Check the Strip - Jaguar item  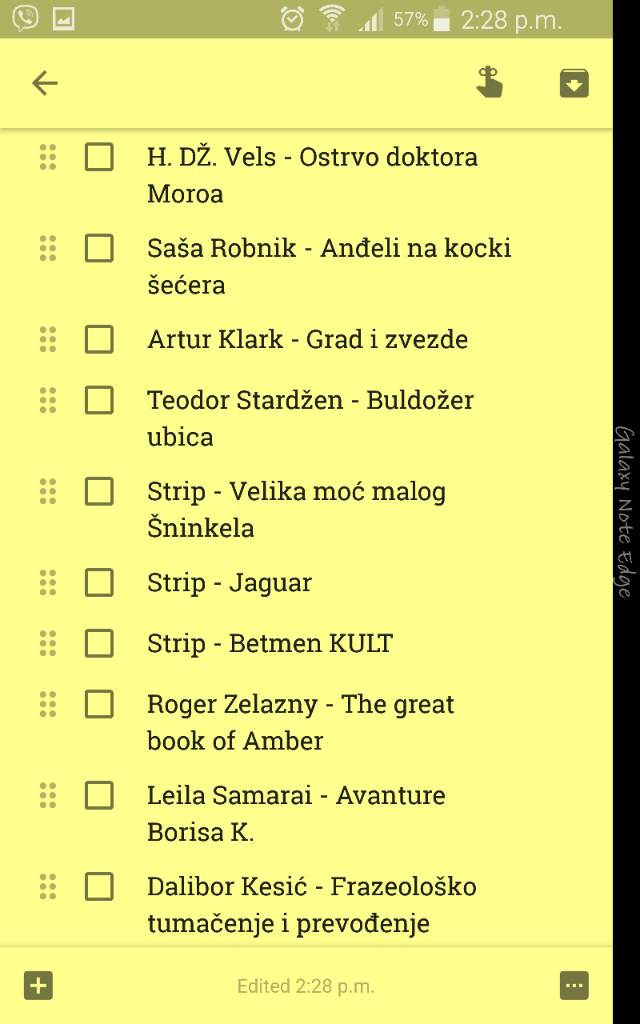(99, 582)
